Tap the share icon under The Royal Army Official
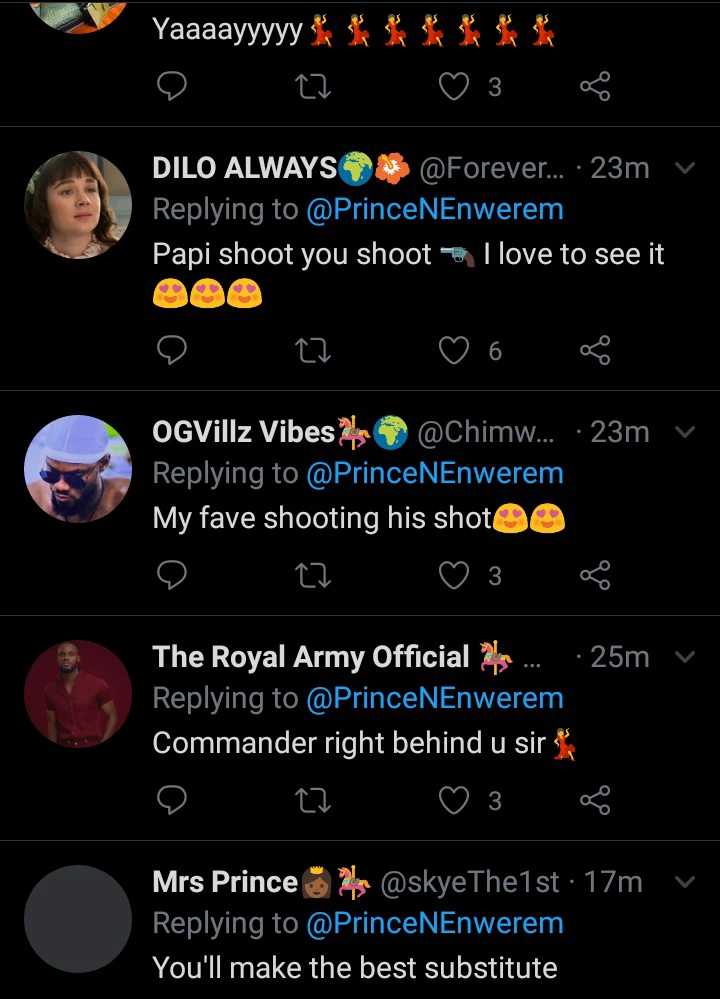720x999 pixels. 596,800
